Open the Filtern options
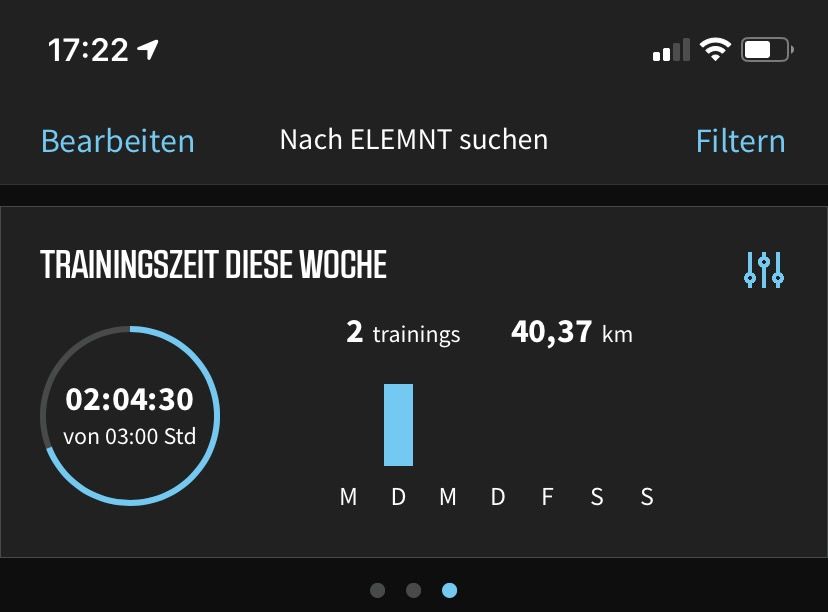828x612 pixels. [740, 141]
